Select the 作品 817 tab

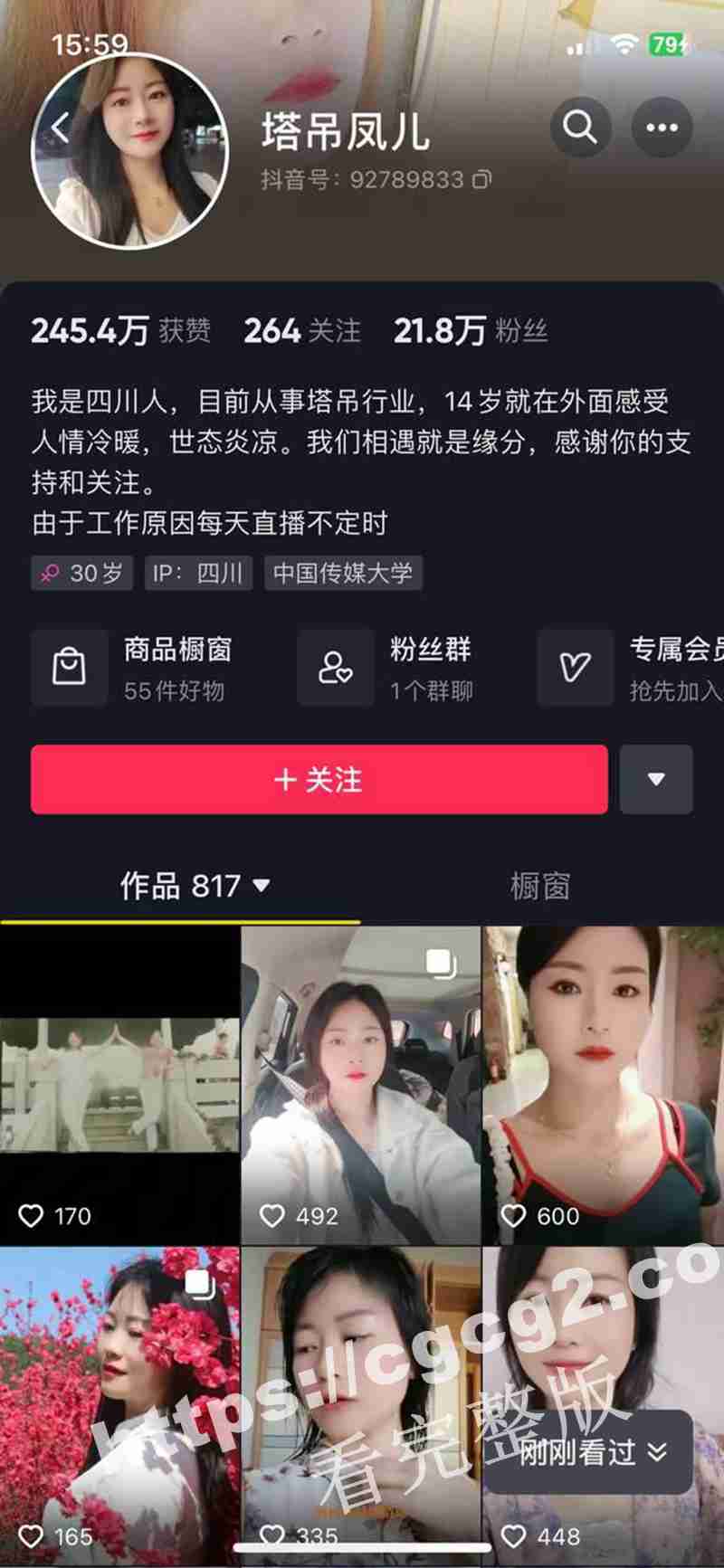(195, 885)
